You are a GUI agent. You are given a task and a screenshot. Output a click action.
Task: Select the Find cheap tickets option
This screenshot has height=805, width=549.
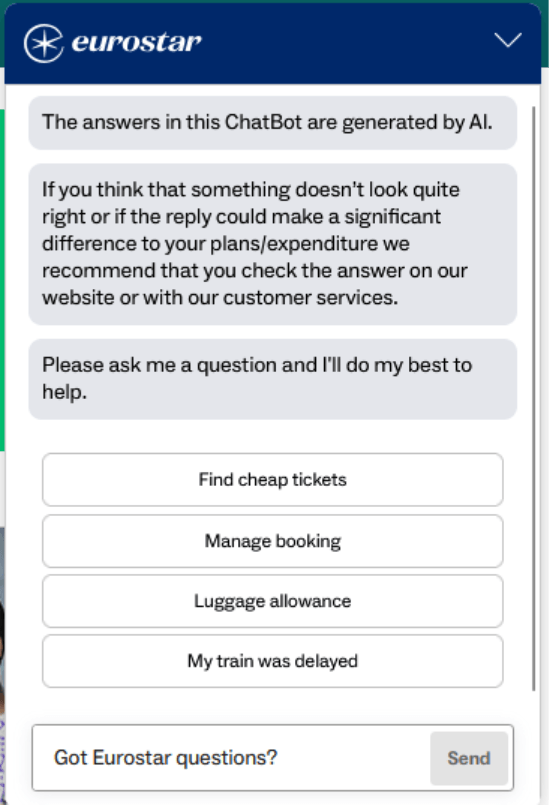pos(273,480)
